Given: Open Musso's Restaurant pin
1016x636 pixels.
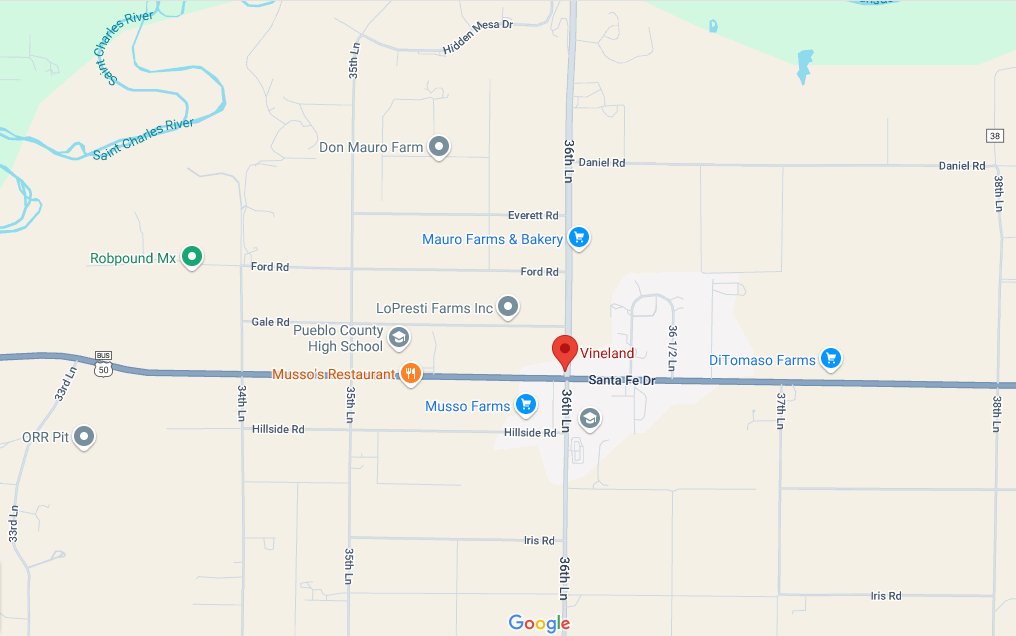Looking at the screenshot, I should pyautogui.click(x=410, y=375).
